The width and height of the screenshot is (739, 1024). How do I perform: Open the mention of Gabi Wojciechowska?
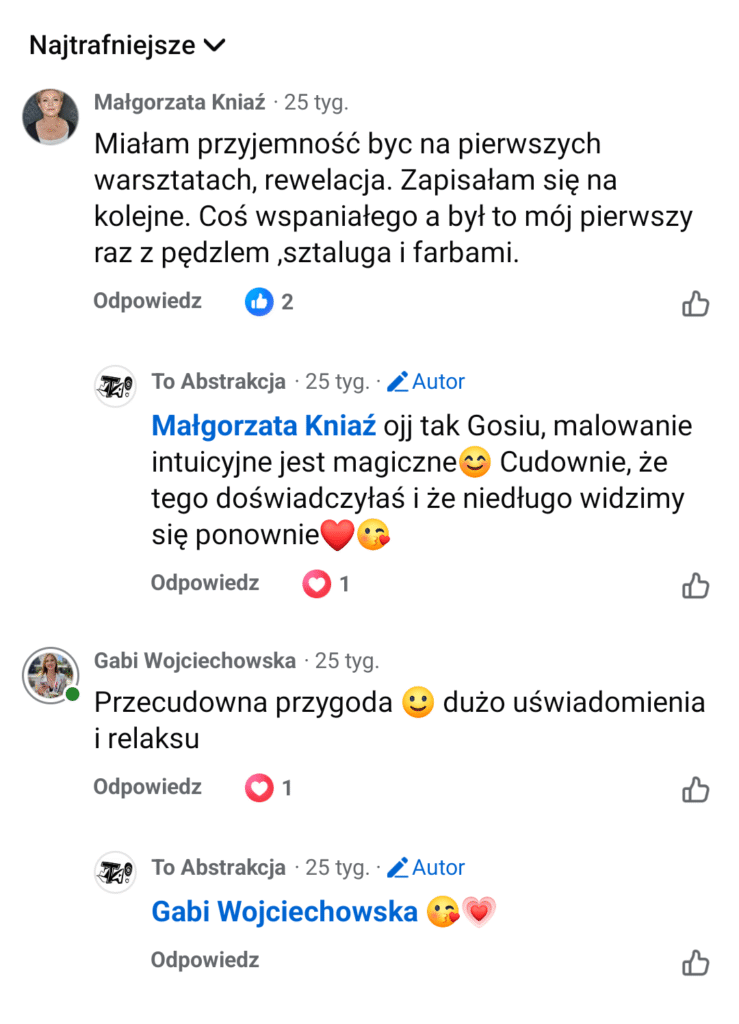pos(284,912)
